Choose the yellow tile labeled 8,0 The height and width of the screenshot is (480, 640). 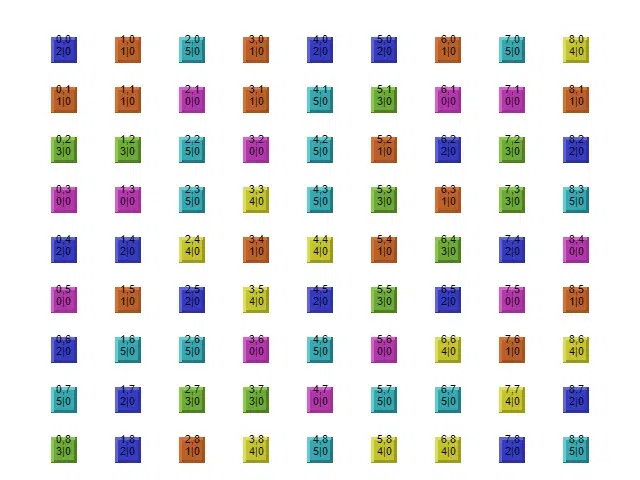[x=576, y=49]
